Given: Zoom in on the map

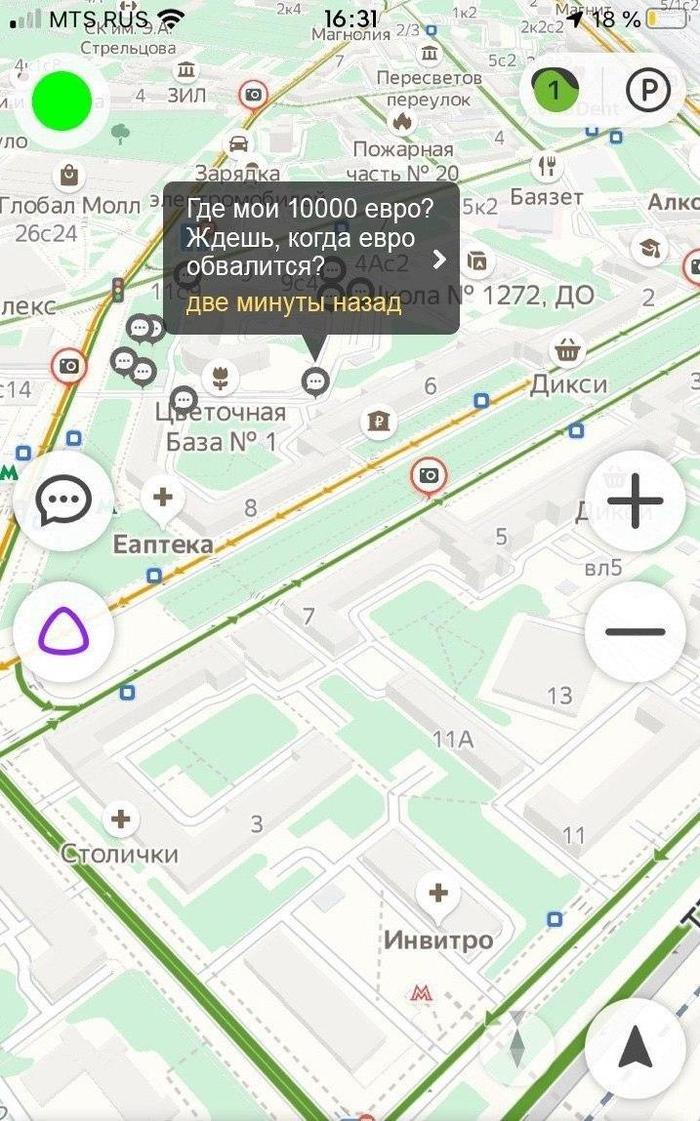Looking at the screenshot, I should coord(635,501).
